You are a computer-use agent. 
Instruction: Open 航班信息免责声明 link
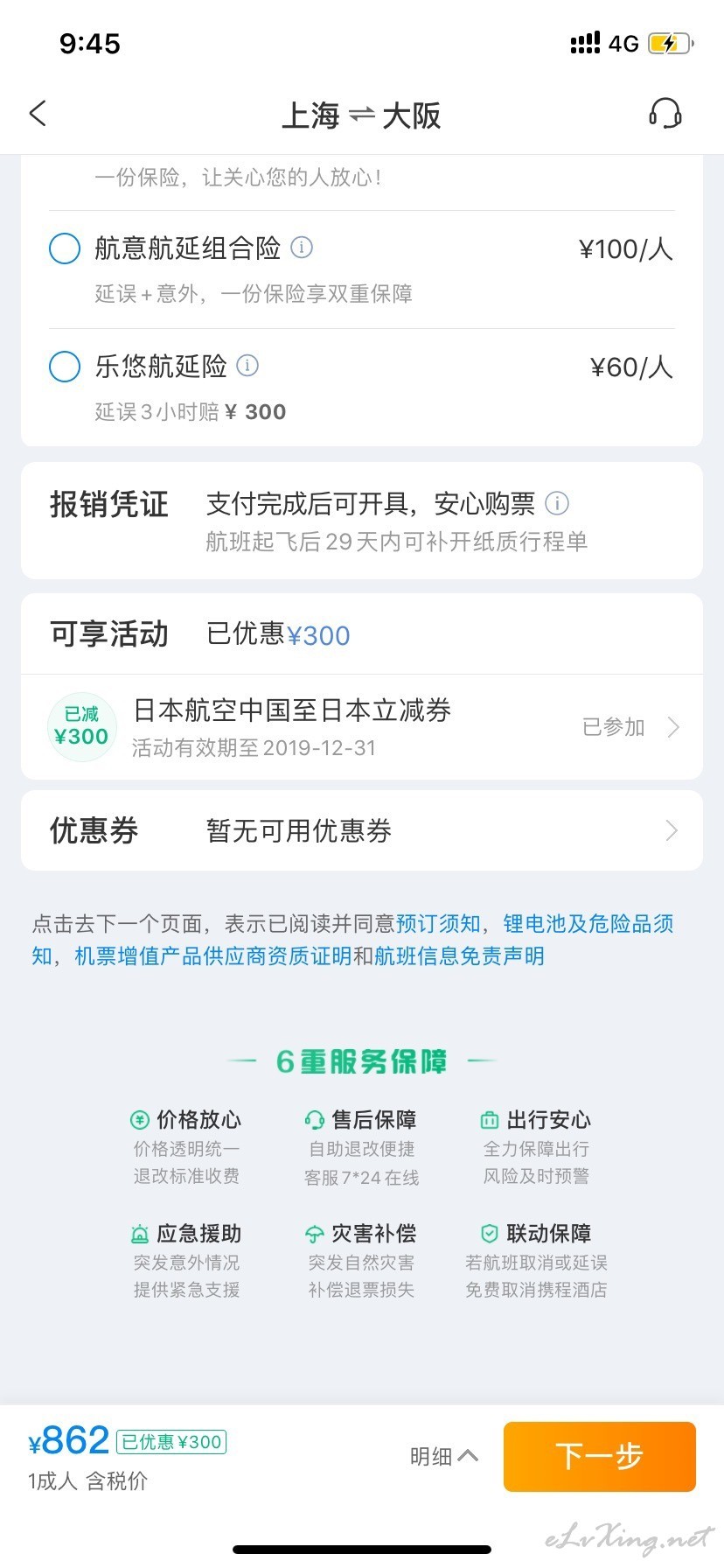[x=459, y=956]
